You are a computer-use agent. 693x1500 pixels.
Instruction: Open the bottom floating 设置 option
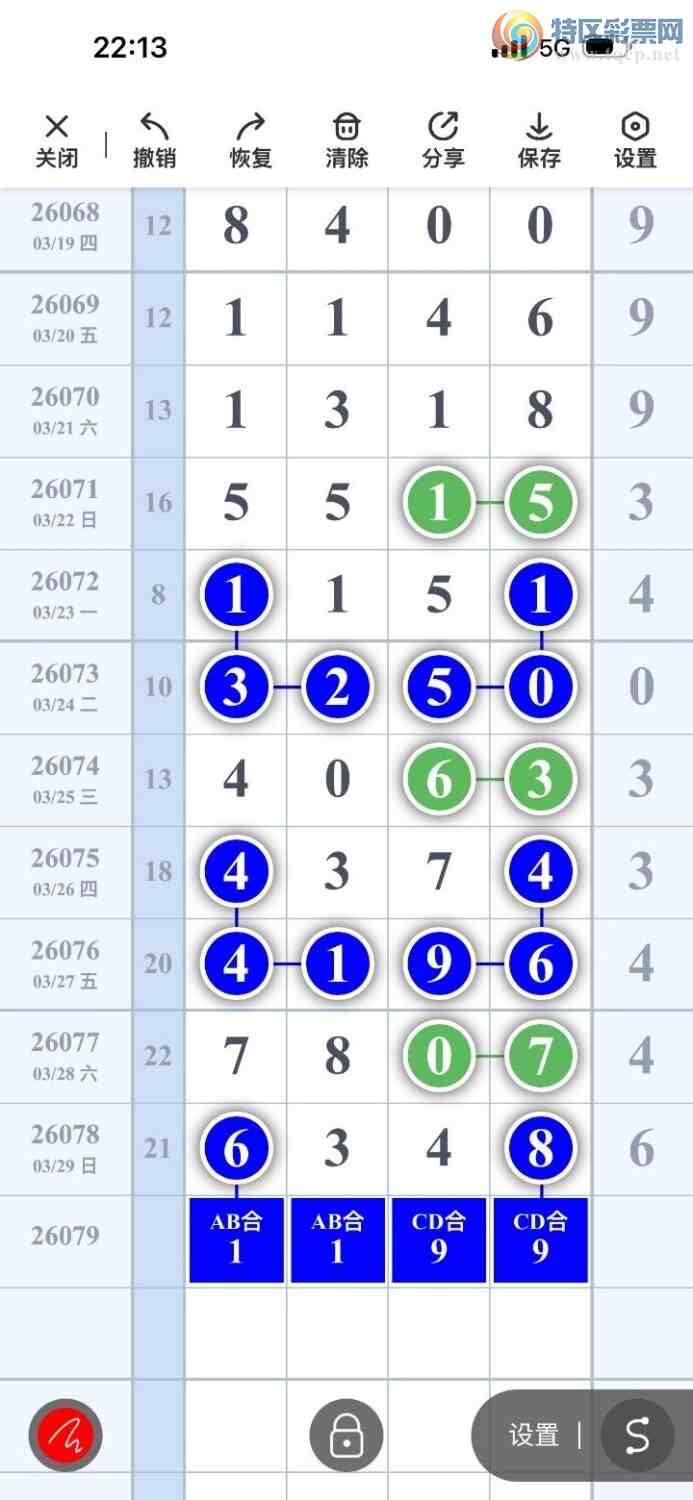pyautogui.click(x=533, y=1436)
